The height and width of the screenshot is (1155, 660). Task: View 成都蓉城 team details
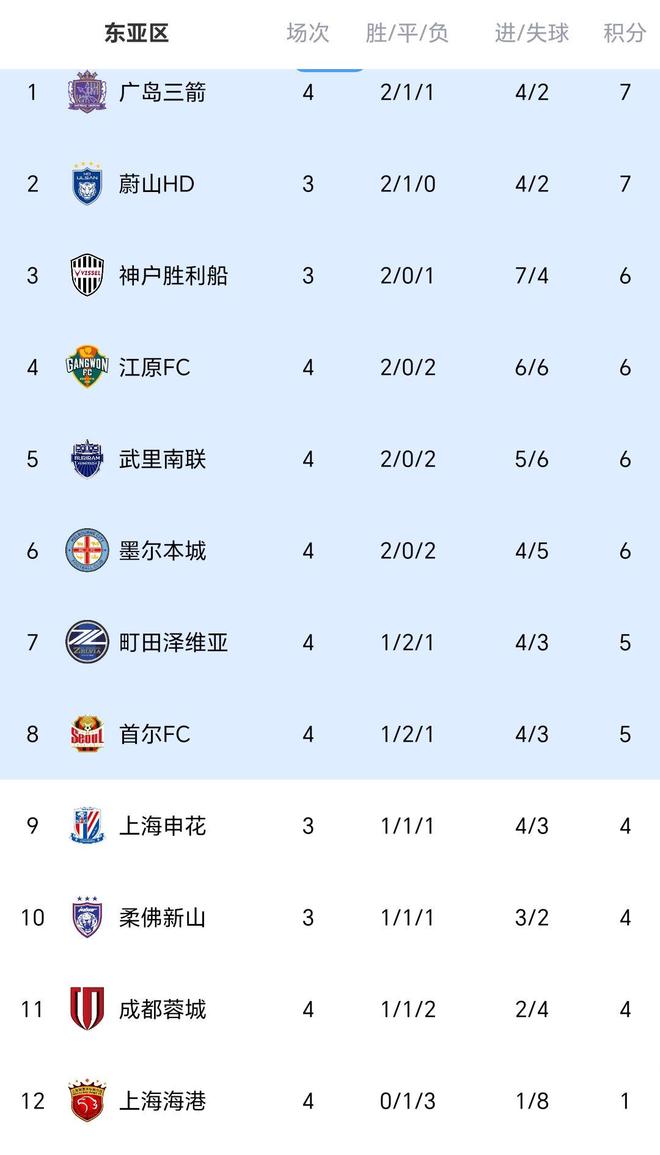pos(163,1009)
